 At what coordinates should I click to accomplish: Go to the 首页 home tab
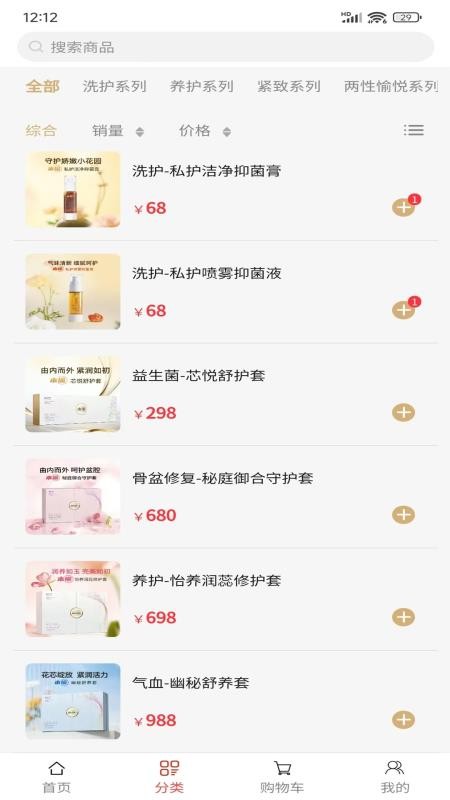click(56, 777)
